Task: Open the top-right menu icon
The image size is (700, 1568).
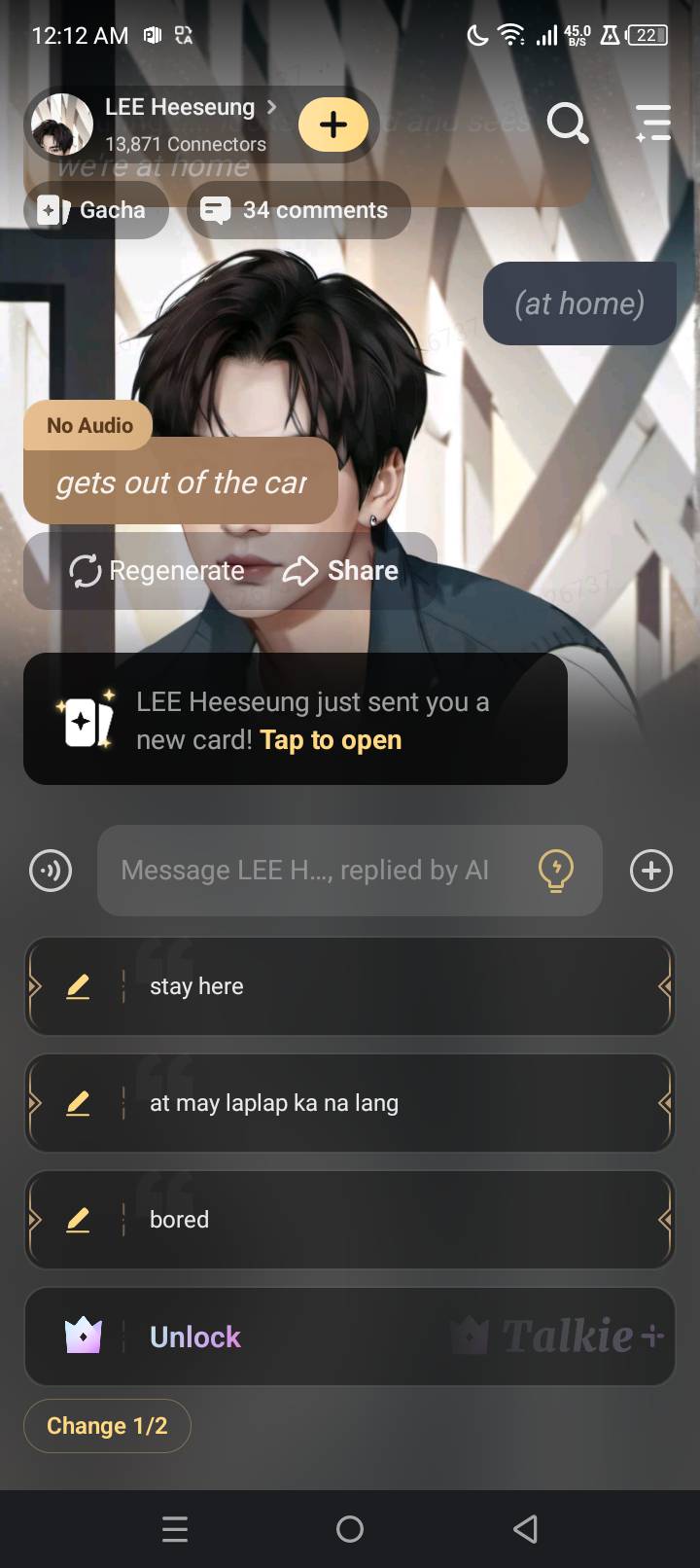Action: pyautogui.click(x=652, y=124)
